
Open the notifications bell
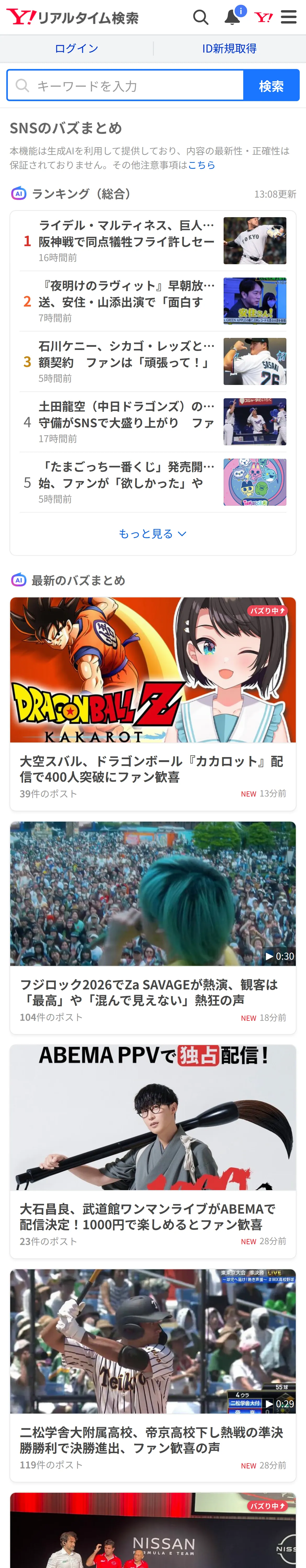pos(233,17)
